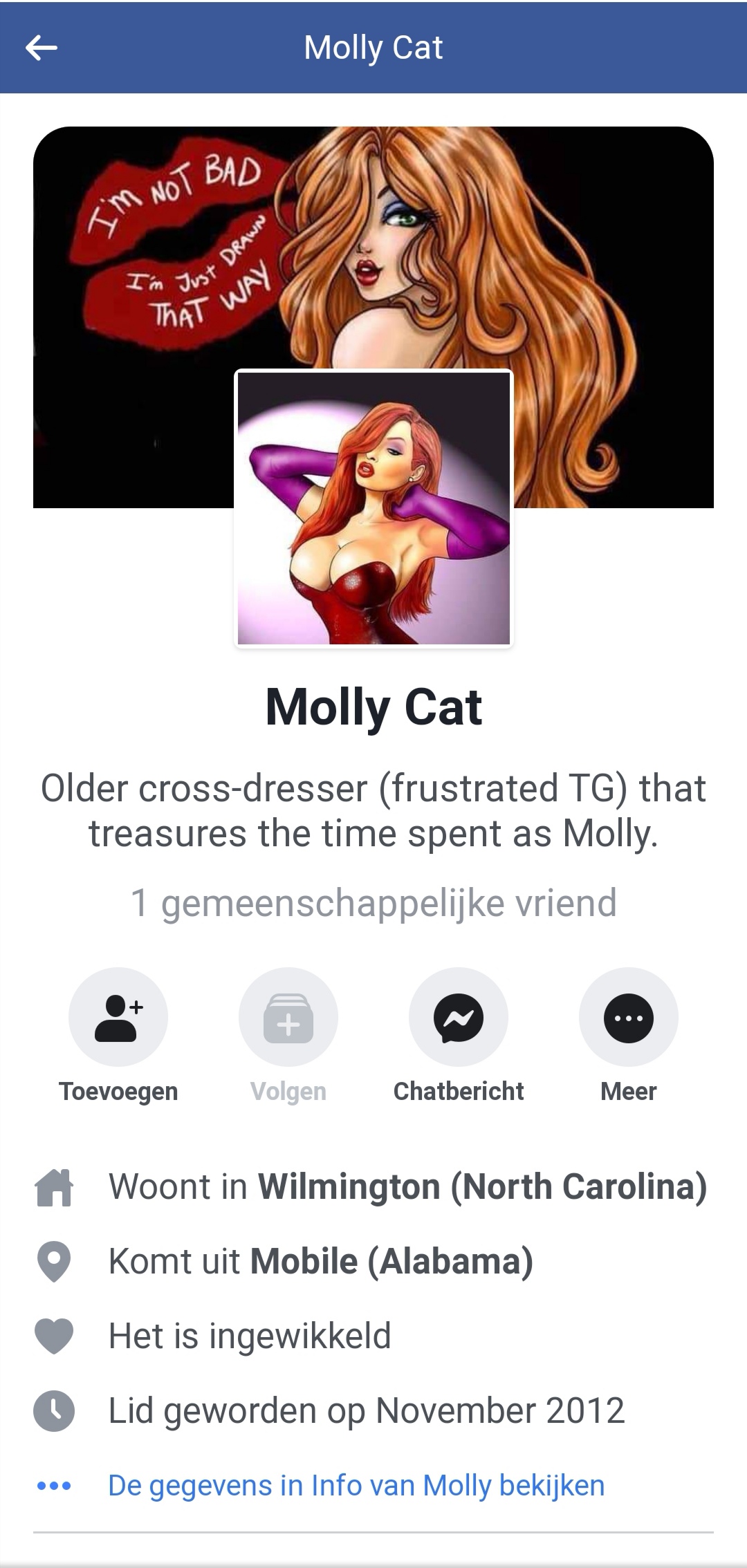
Task: Open Mobile (Alabama) hometown link
Action: pyautogui.click(x=391, y=1261)
